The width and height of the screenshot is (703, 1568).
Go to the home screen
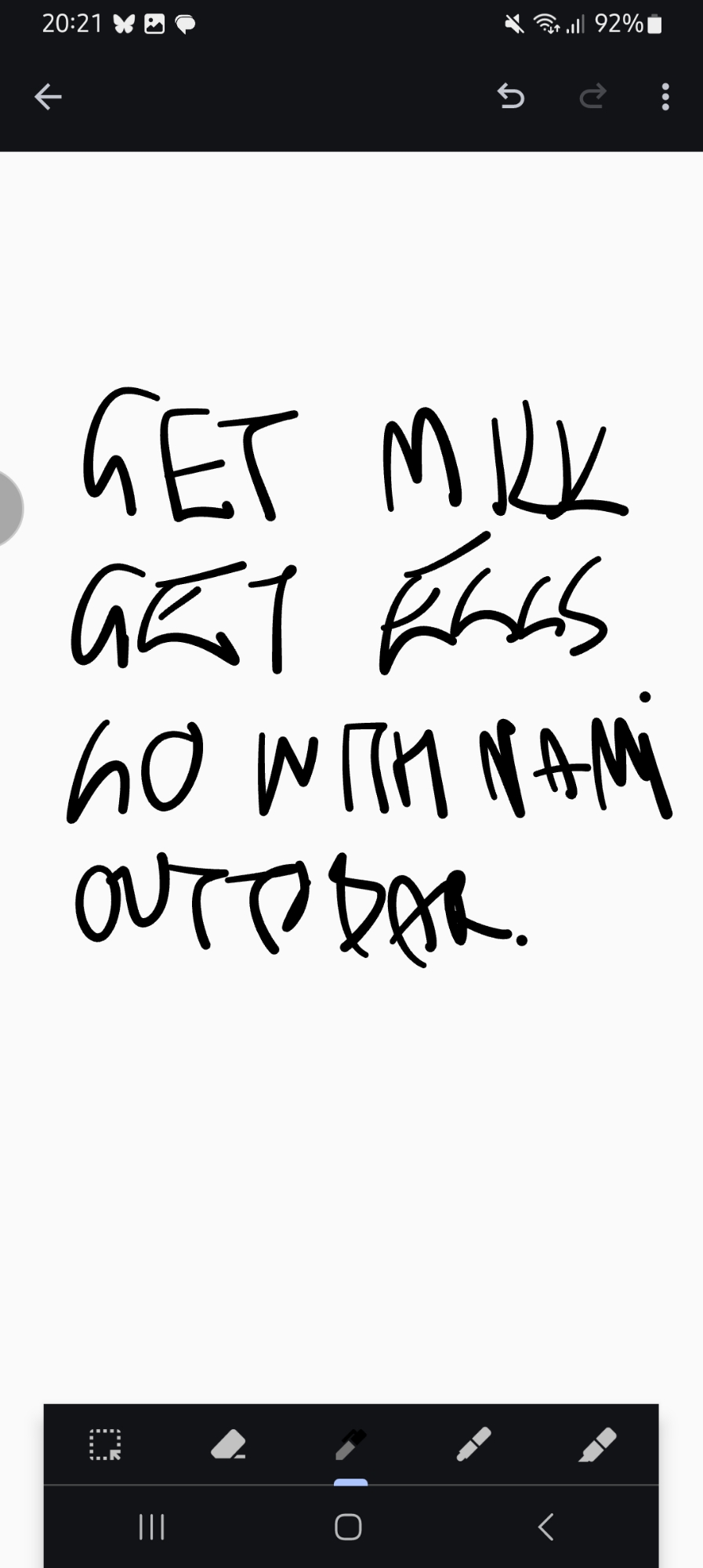click(x=348, y=1526)
